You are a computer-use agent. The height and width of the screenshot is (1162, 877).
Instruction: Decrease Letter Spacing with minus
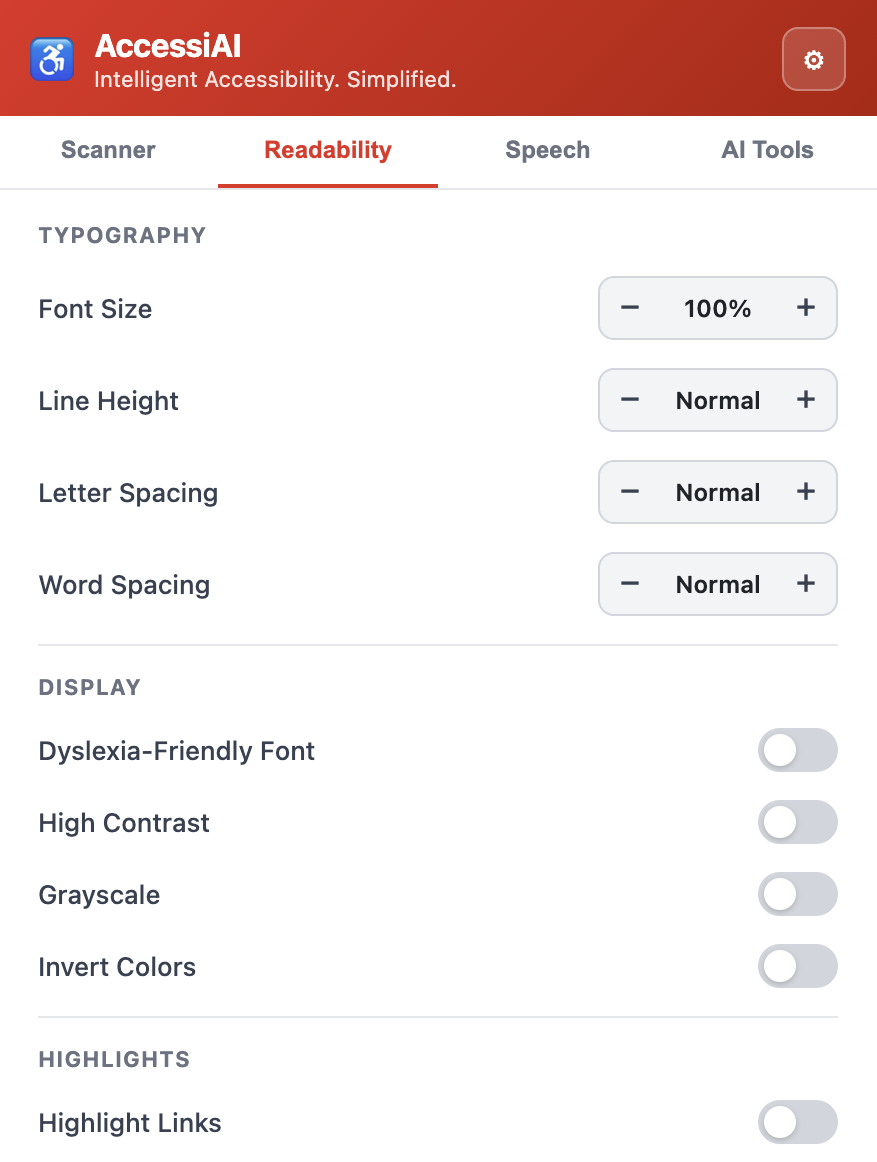(630, 492)
